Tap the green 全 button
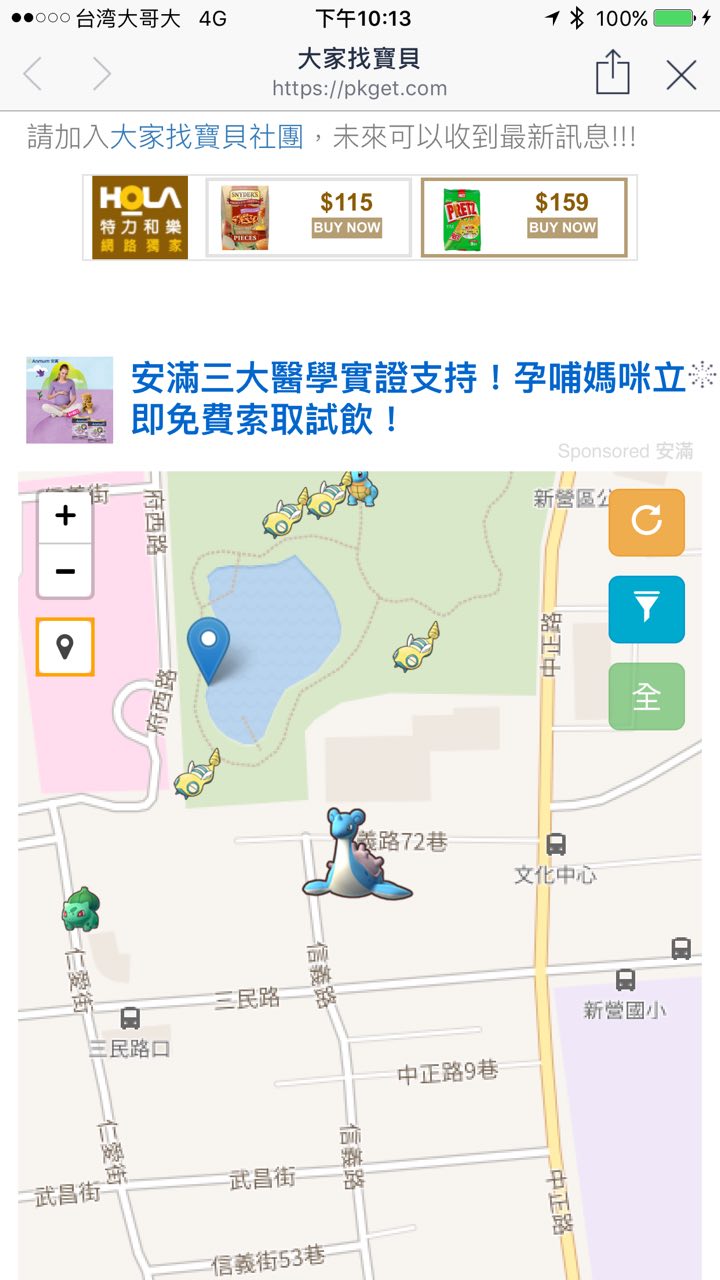This screenshot has width=720, height=1280. click(x=646, y=696)
